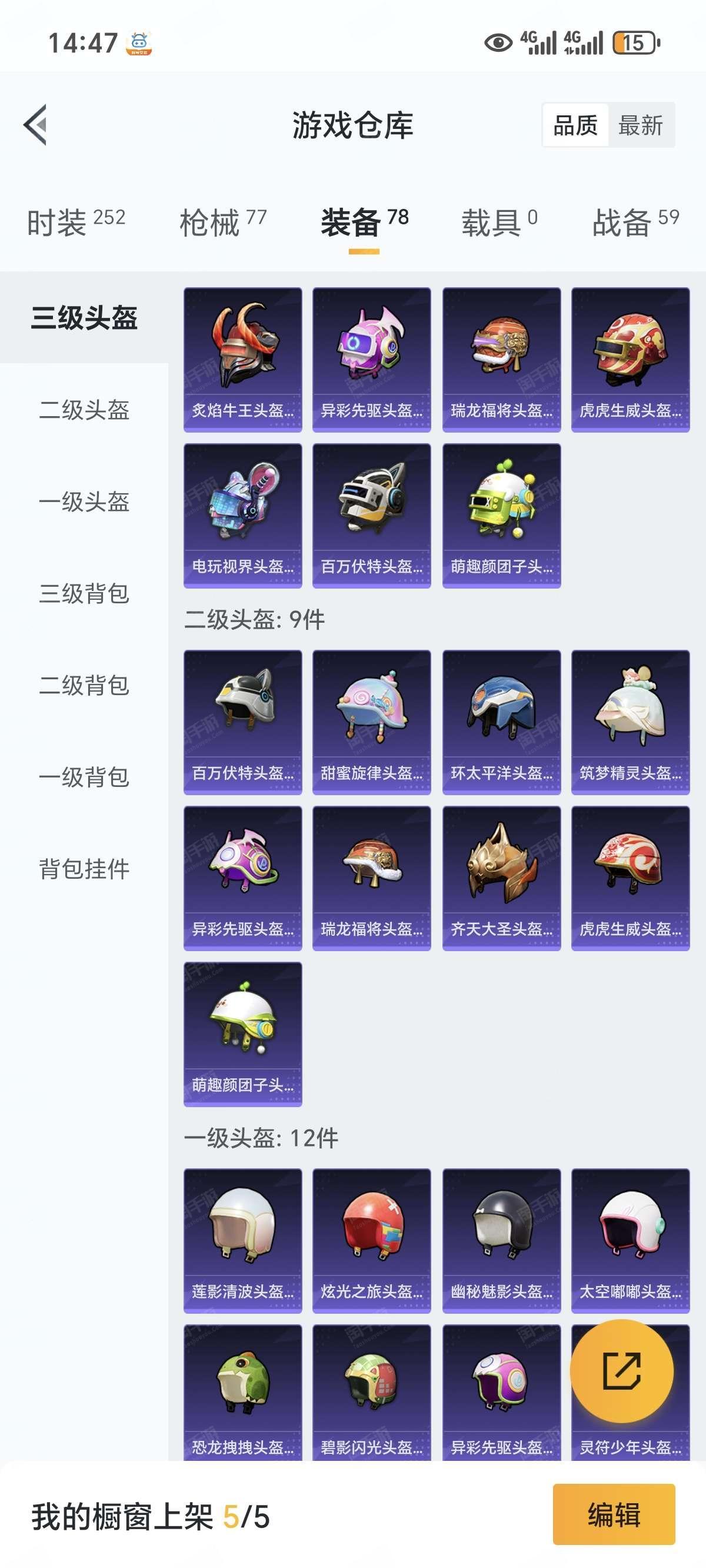
Task: View the 甜蜜旋律头盔 item
Action: coord(372,723)
